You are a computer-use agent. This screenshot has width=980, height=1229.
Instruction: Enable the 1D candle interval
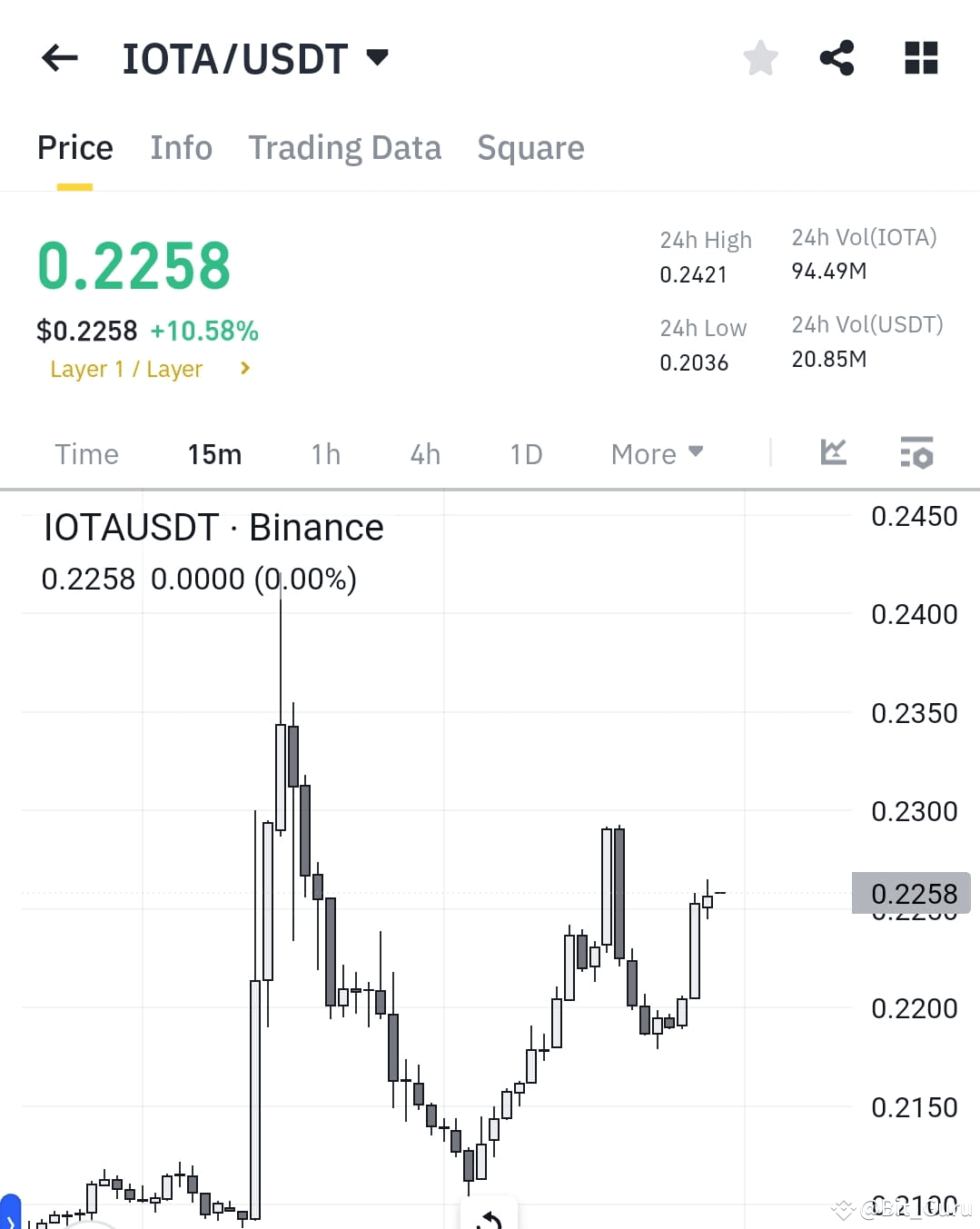tap(525, 453)
